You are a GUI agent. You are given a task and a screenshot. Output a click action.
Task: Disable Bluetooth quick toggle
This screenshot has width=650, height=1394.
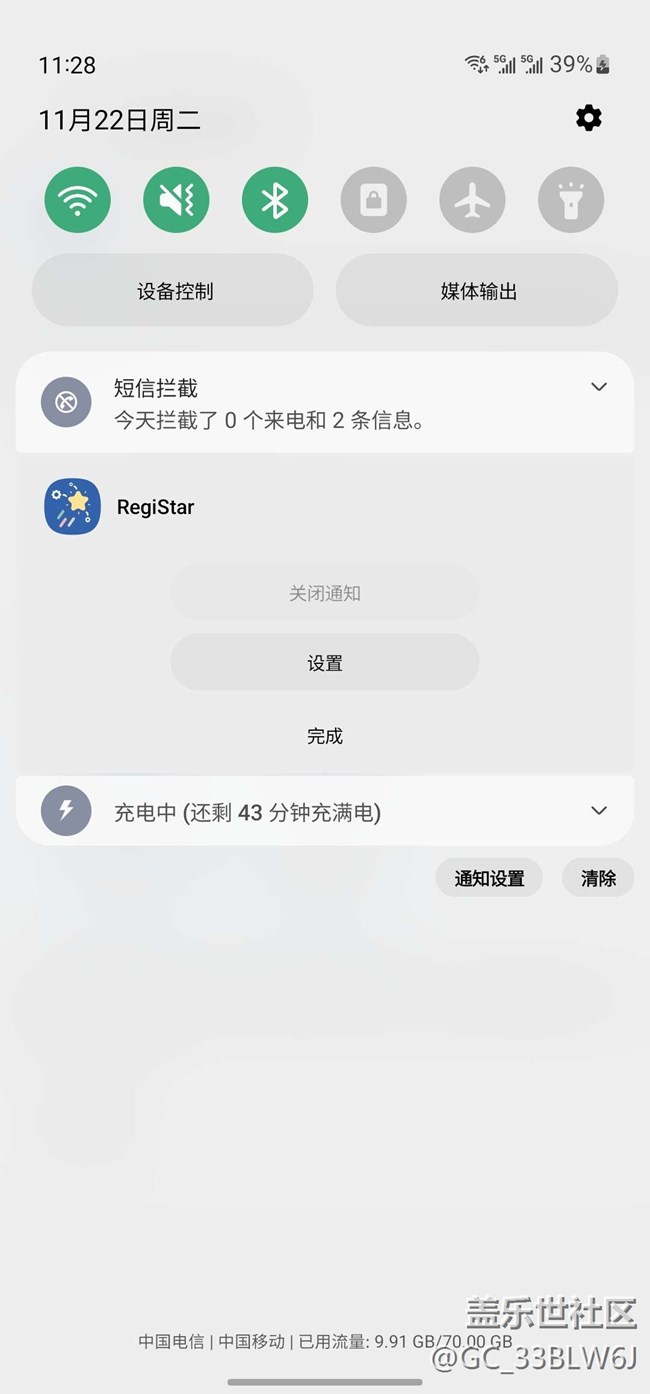[x=275, y=200]
